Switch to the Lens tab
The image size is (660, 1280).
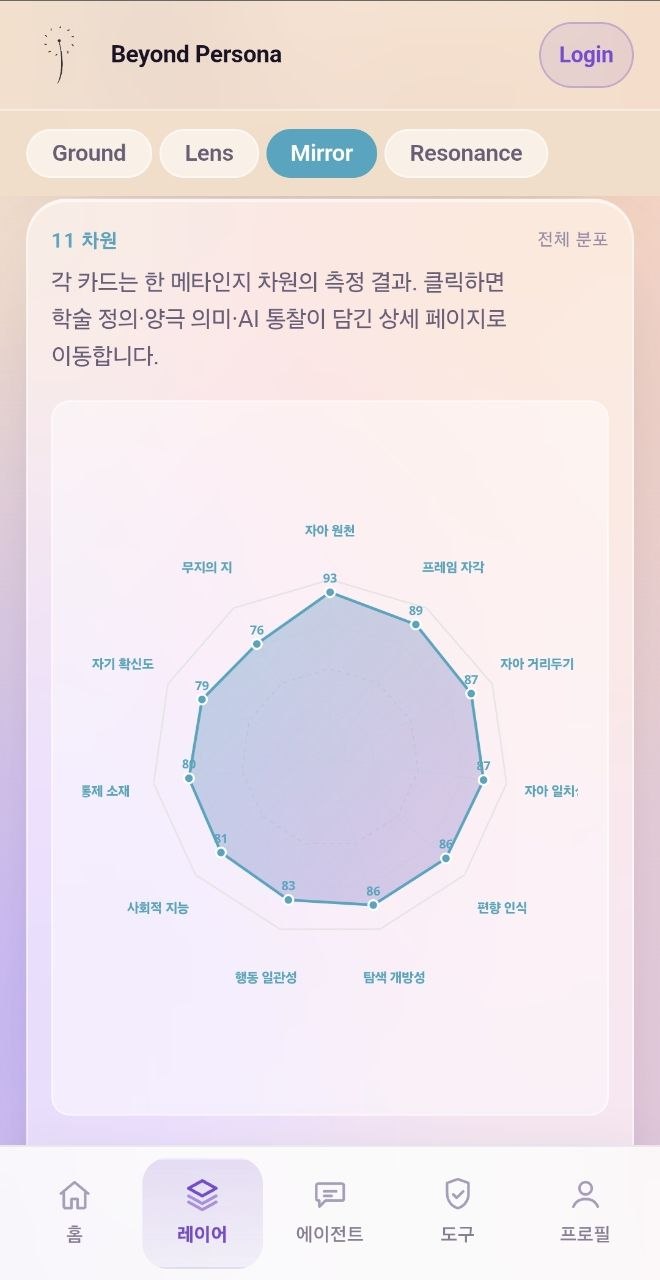click(209, 153)
